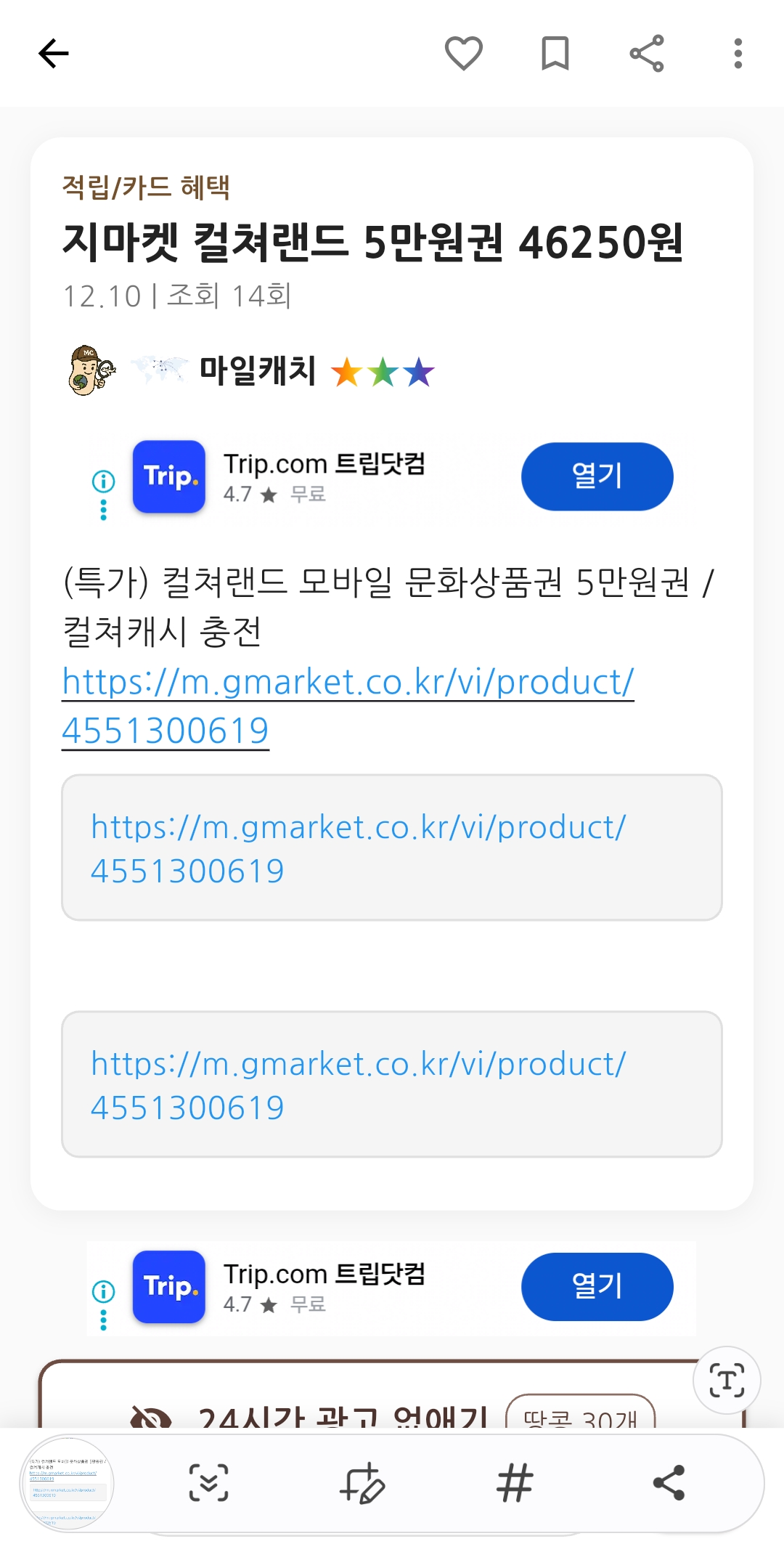Open the screenshot thumbnail preview

67,1484
